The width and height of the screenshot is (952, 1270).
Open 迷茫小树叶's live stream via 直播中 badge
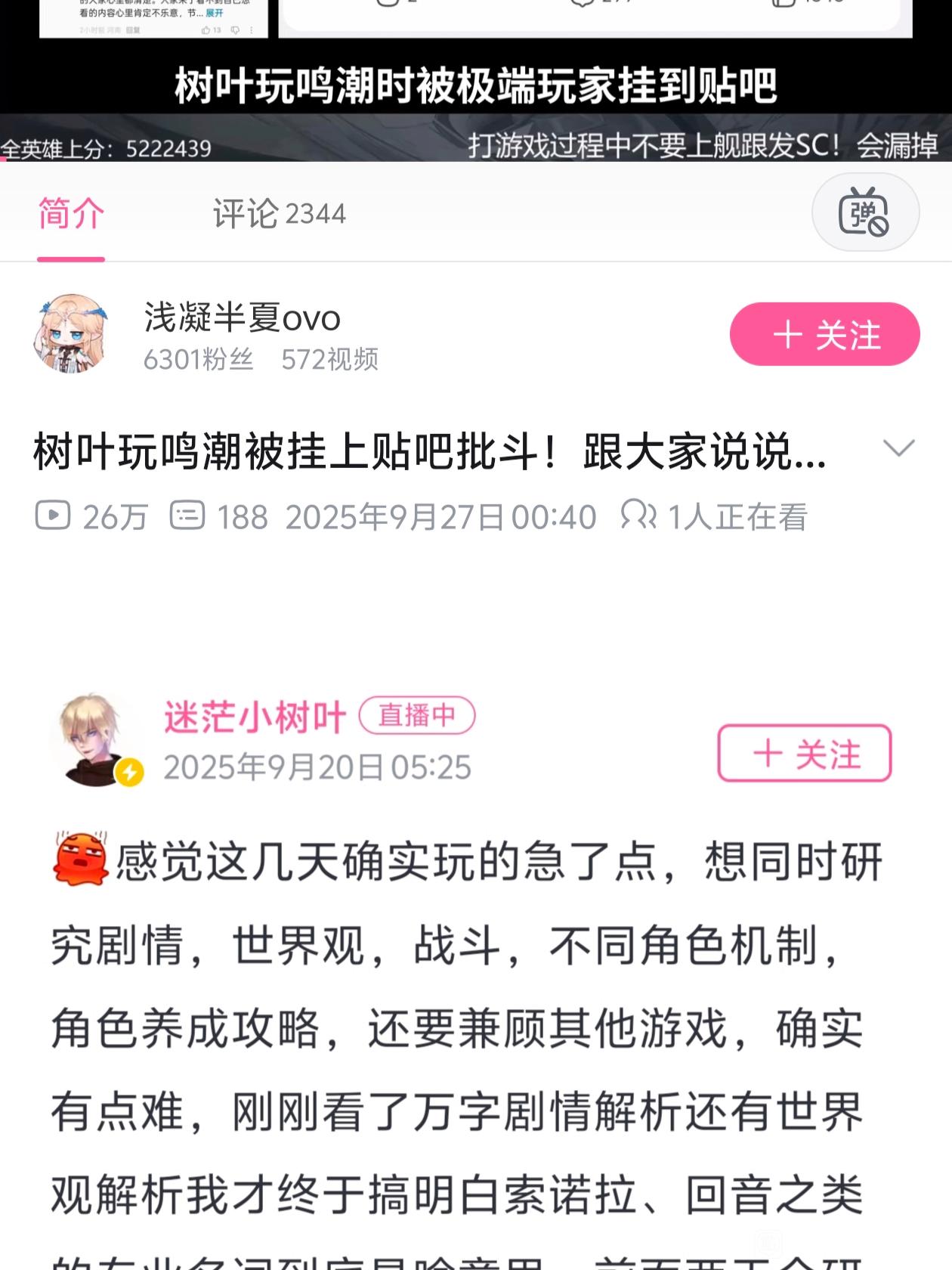[x=416, y=715]
